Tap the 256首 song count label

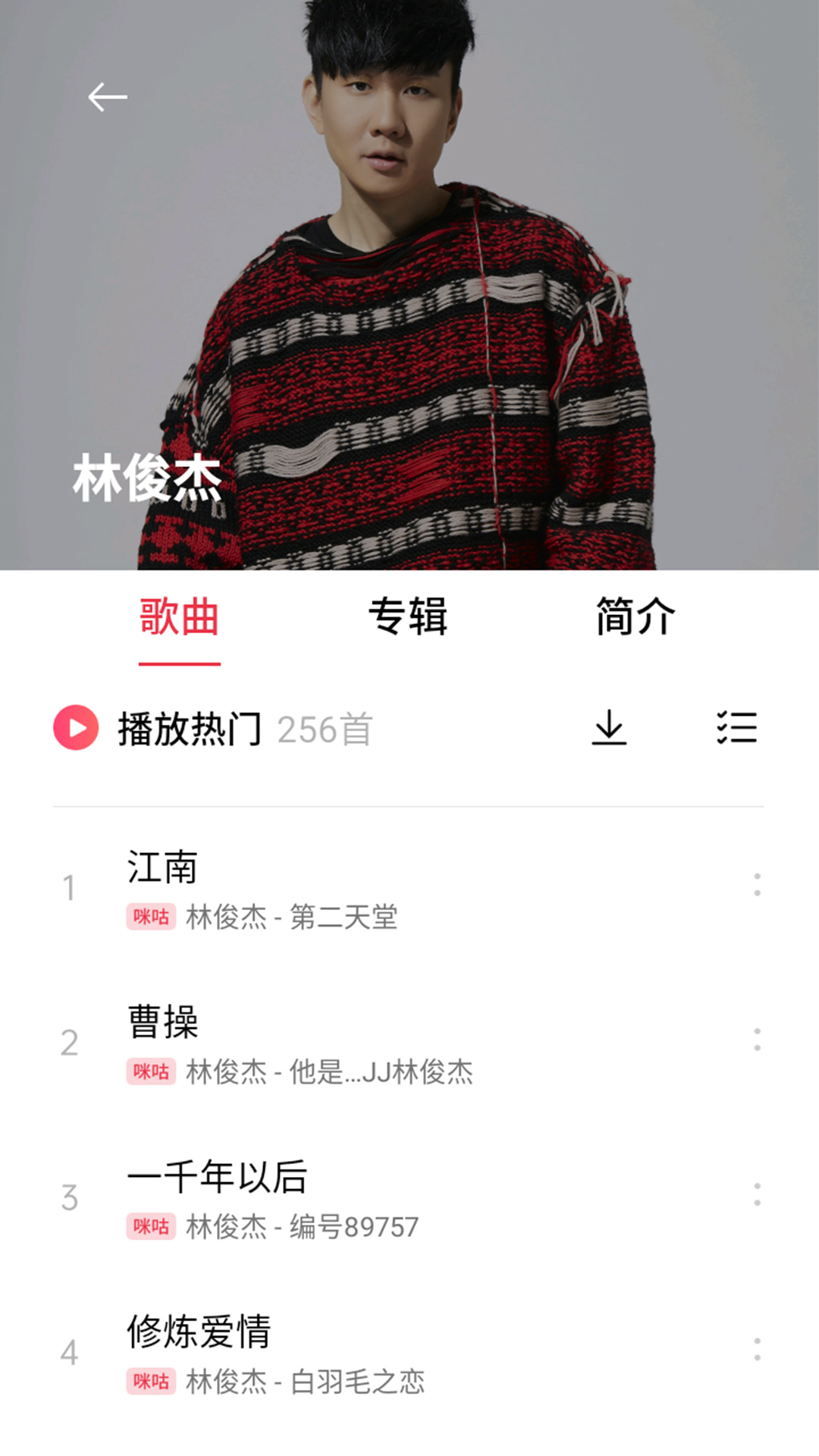326,726
